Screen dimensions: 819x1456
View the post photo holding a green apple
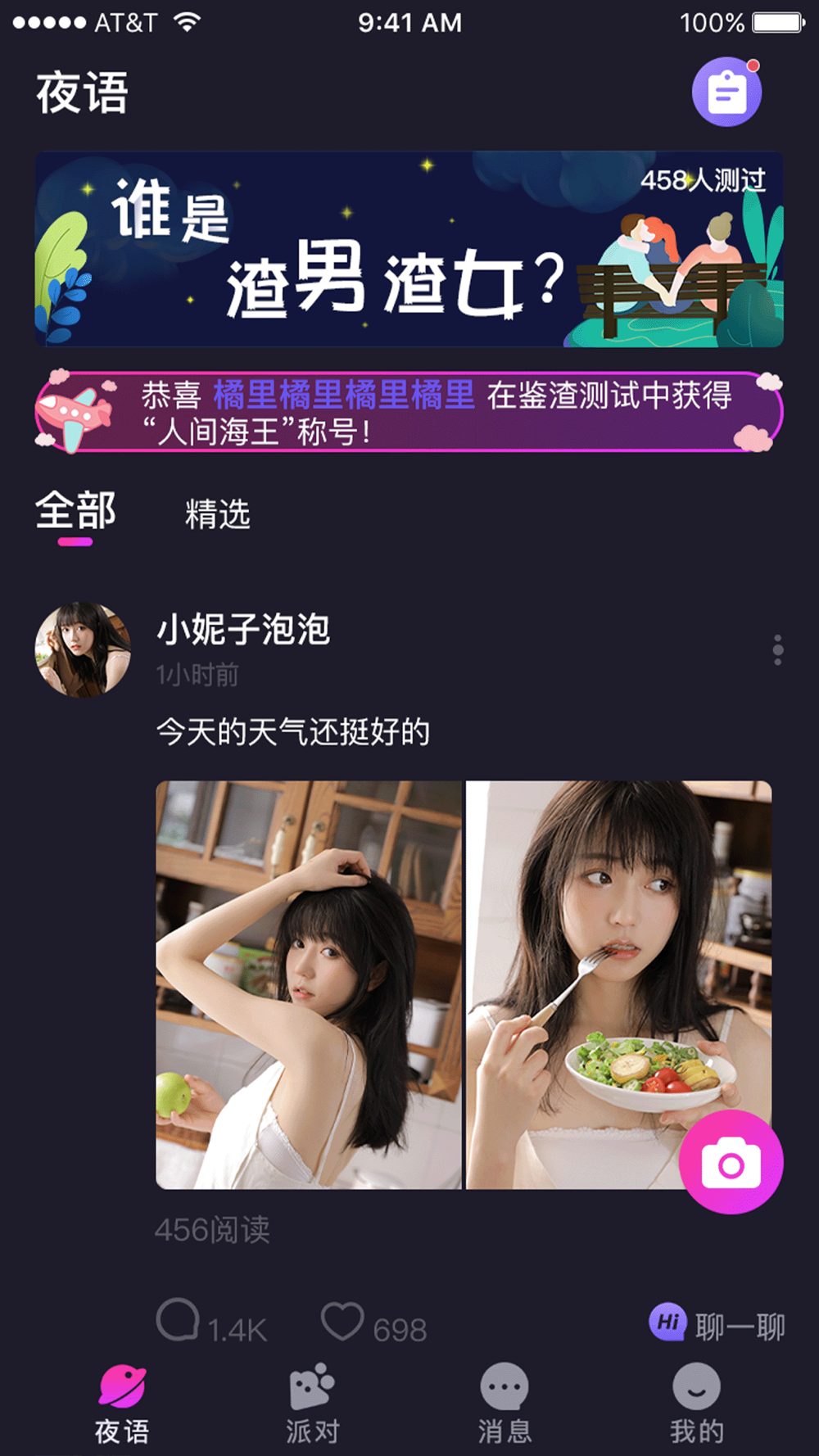[309, 984]
